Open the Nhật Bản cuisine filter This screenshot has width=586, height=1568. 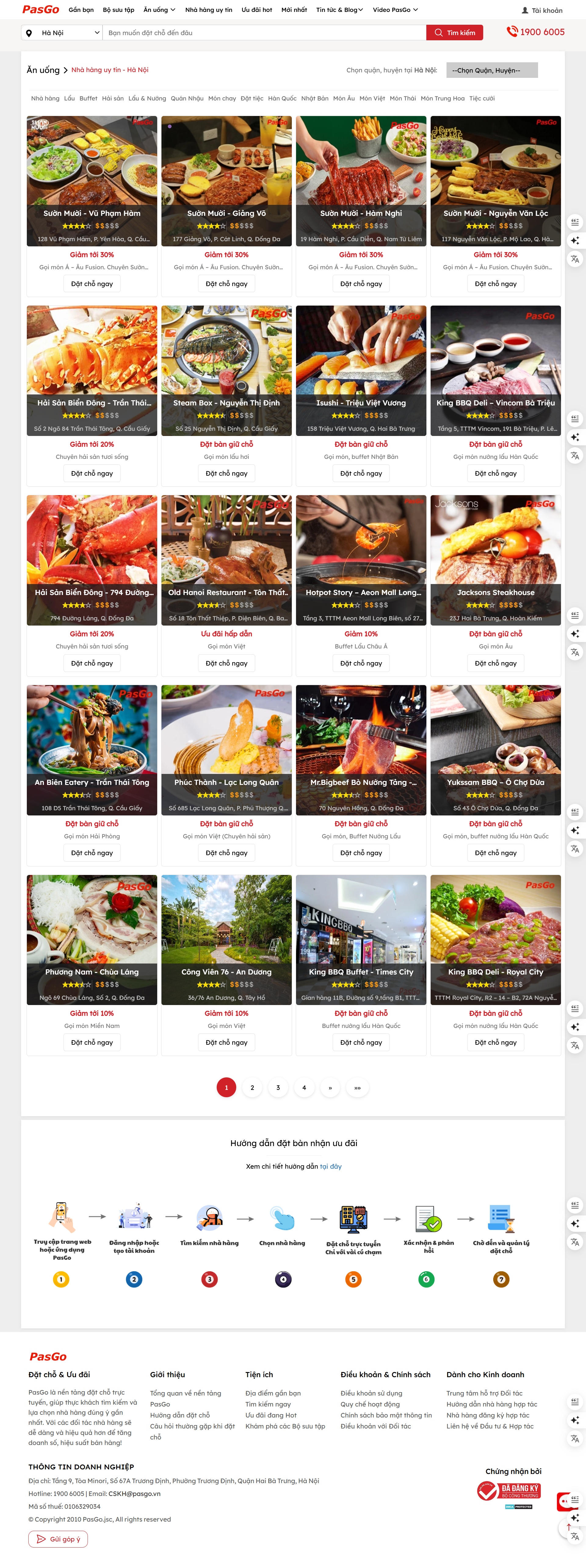point(315,99)
